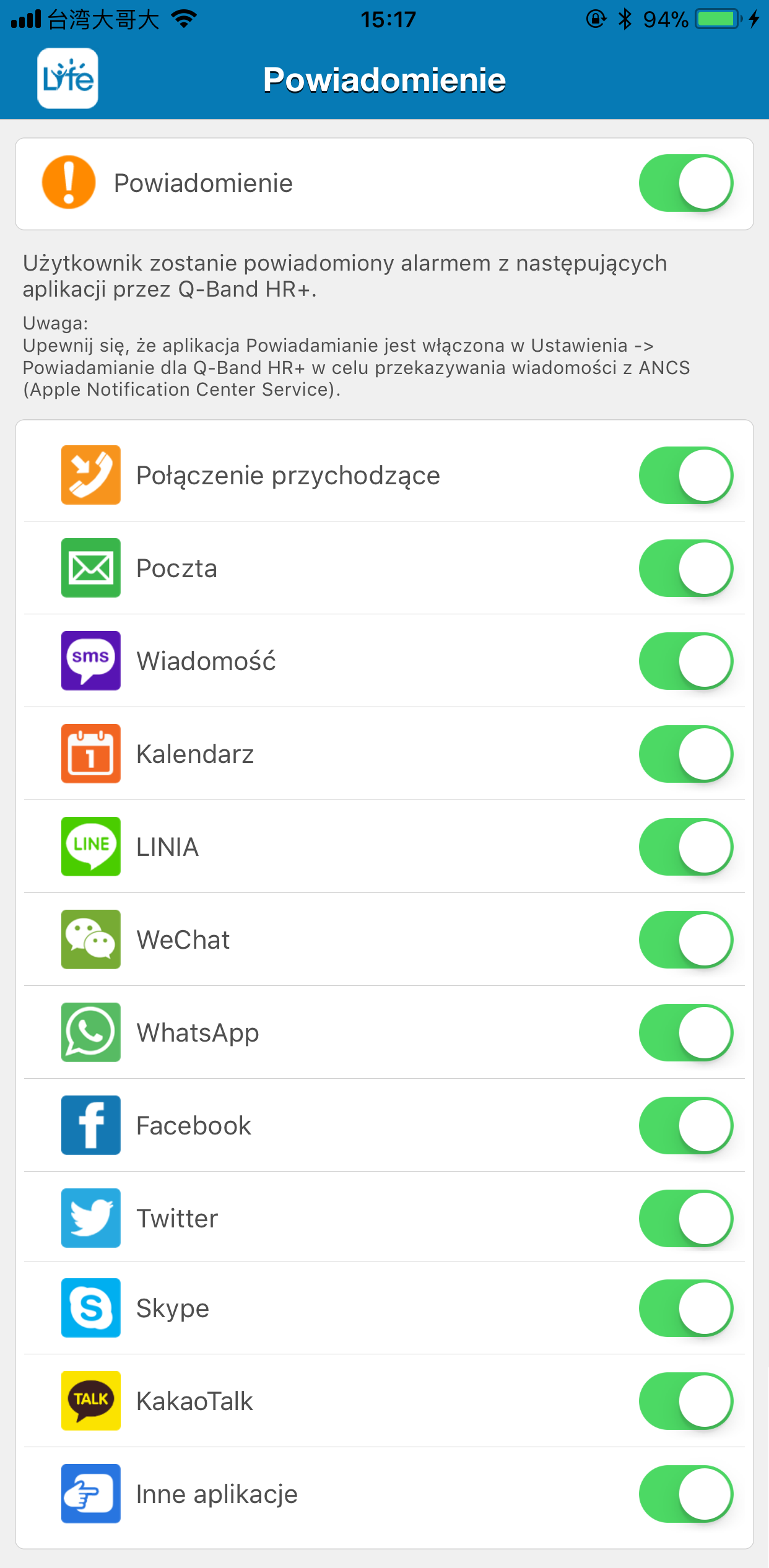Viewport: 769px width, 1568px height.
Task: Disable LINIA notifications
Action: click(x=686, y=847)
